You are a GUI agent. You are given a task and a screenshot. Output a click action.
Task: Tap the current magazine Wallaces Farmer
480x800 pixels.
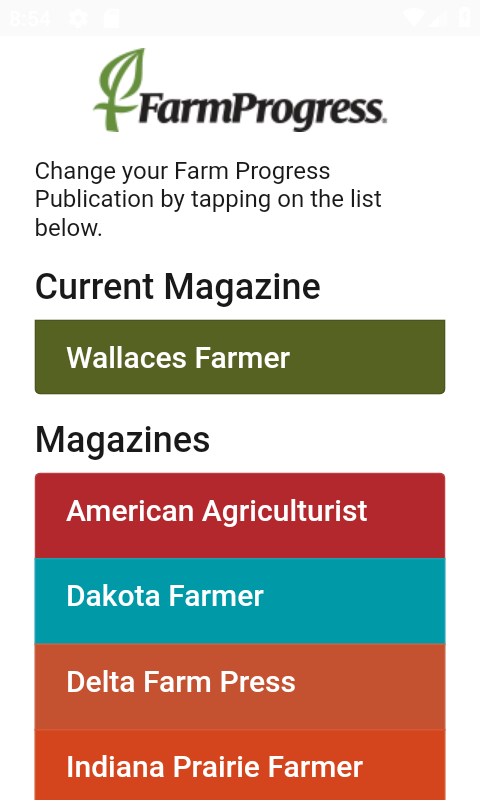240,357
